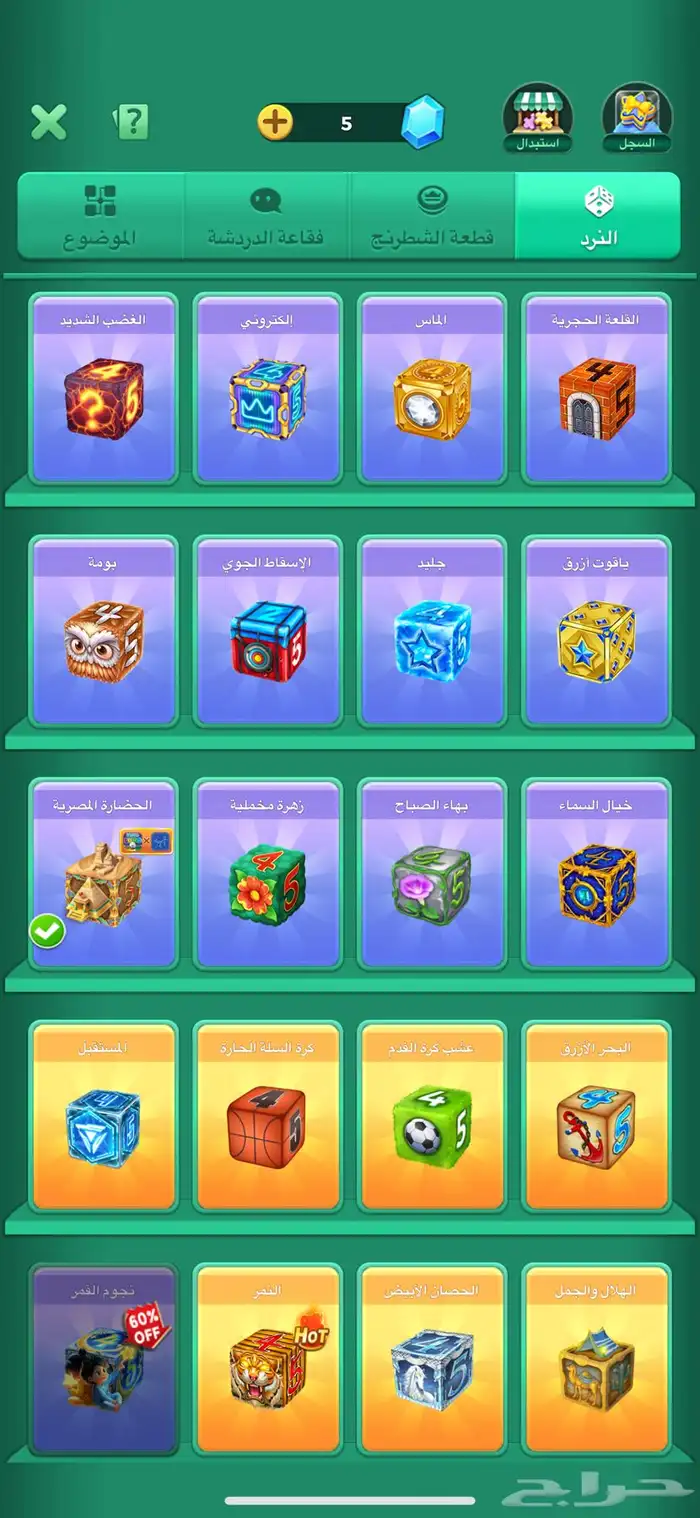700x1518 pixels.
Task: Select the الحضارة المصرية dice card
Action: pyautogui.click(x=104, y=874)
